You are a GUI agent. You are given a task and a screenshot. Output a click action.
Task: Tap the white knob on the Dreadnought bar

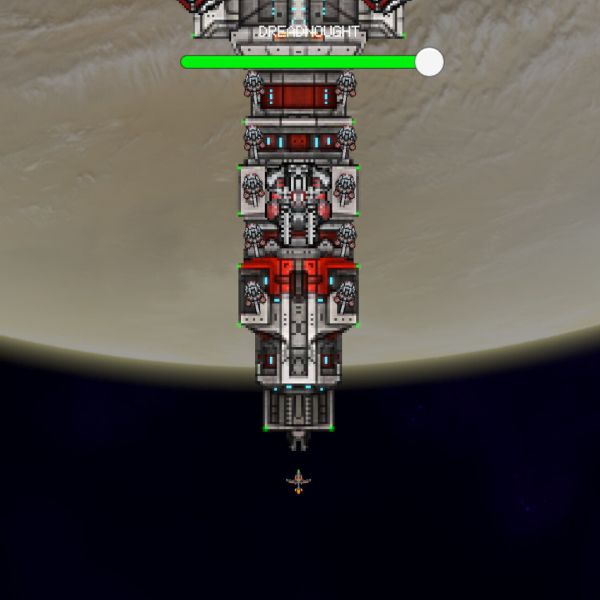coord(429,62)
